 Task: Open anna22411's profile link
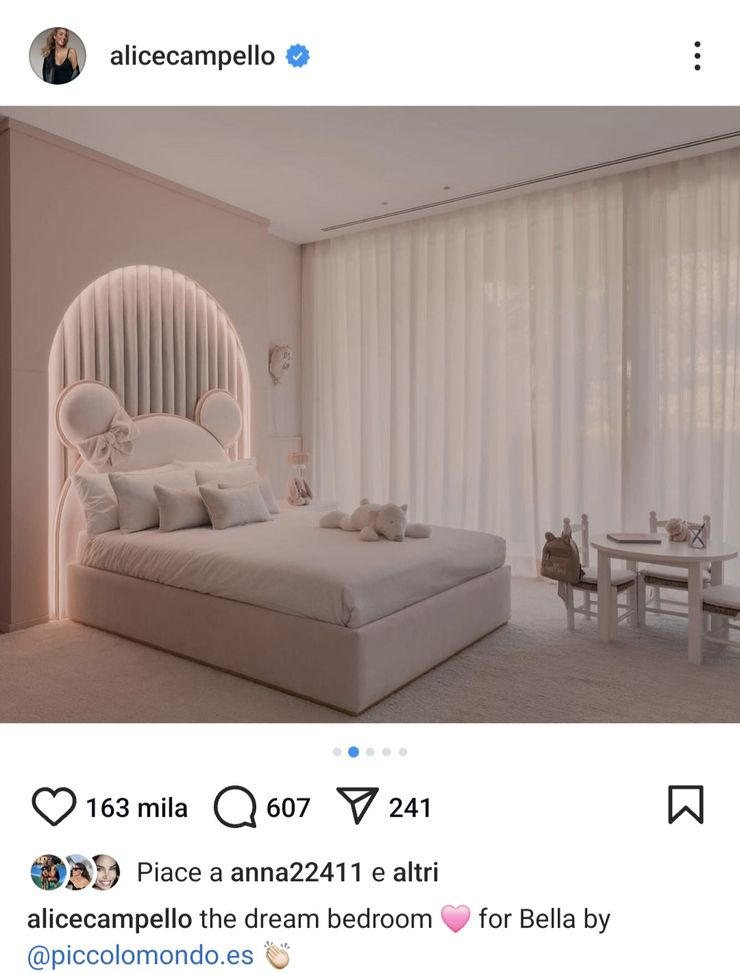[295, 872]
